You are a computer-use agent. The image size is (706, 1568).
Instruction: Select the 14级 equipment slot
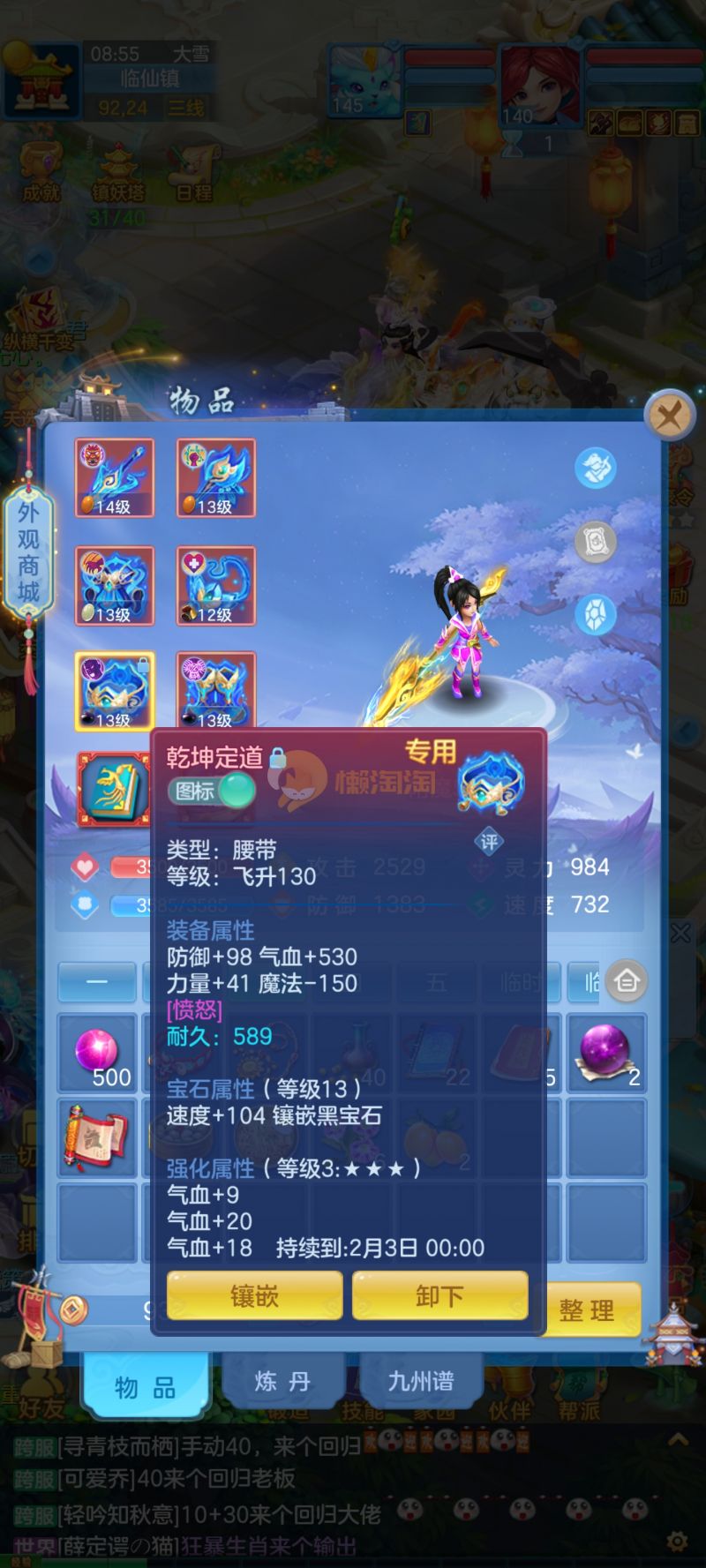click(x=114, y=477)
